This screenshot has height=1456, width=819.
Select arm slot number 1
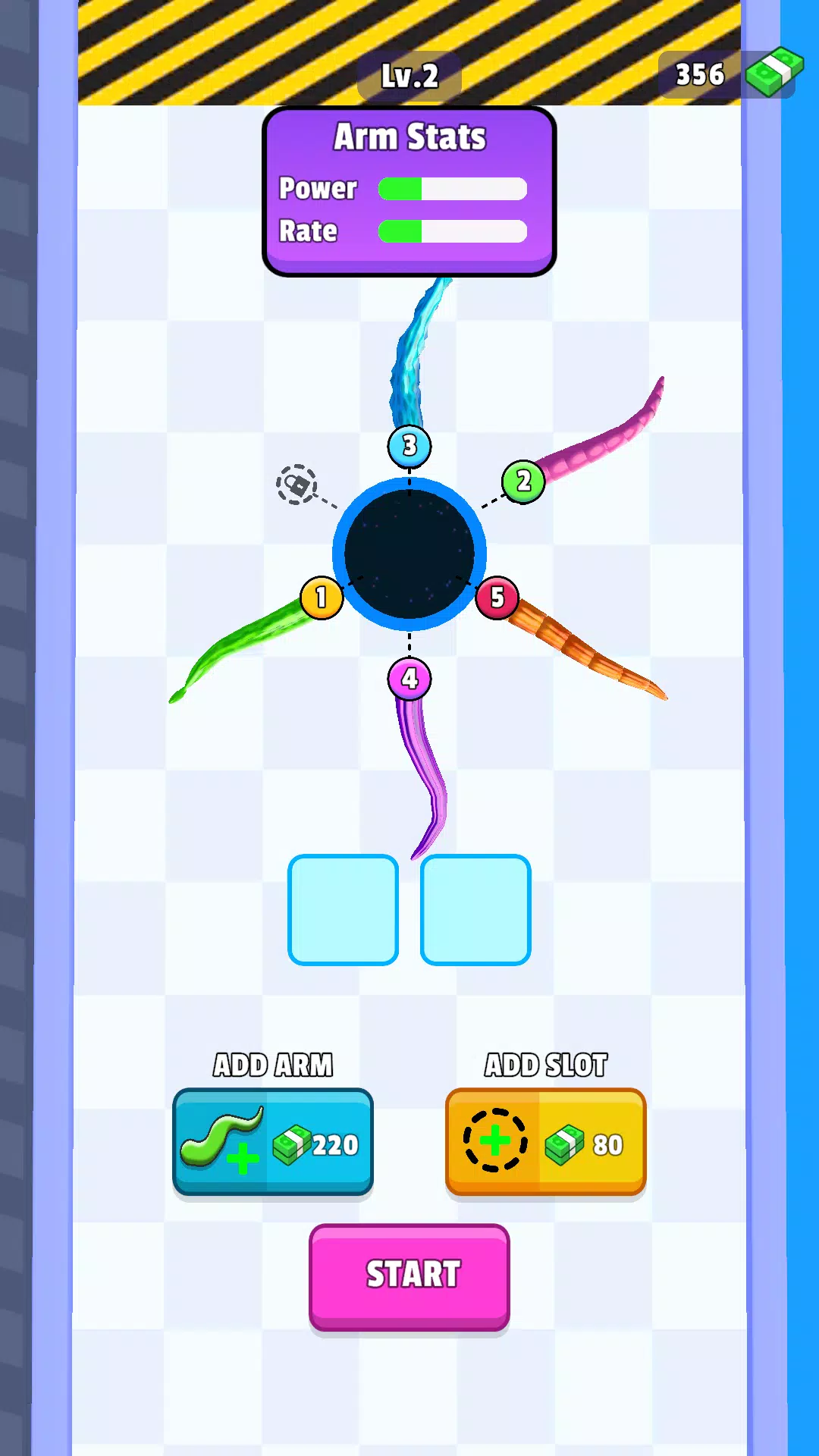pos(322,598)
